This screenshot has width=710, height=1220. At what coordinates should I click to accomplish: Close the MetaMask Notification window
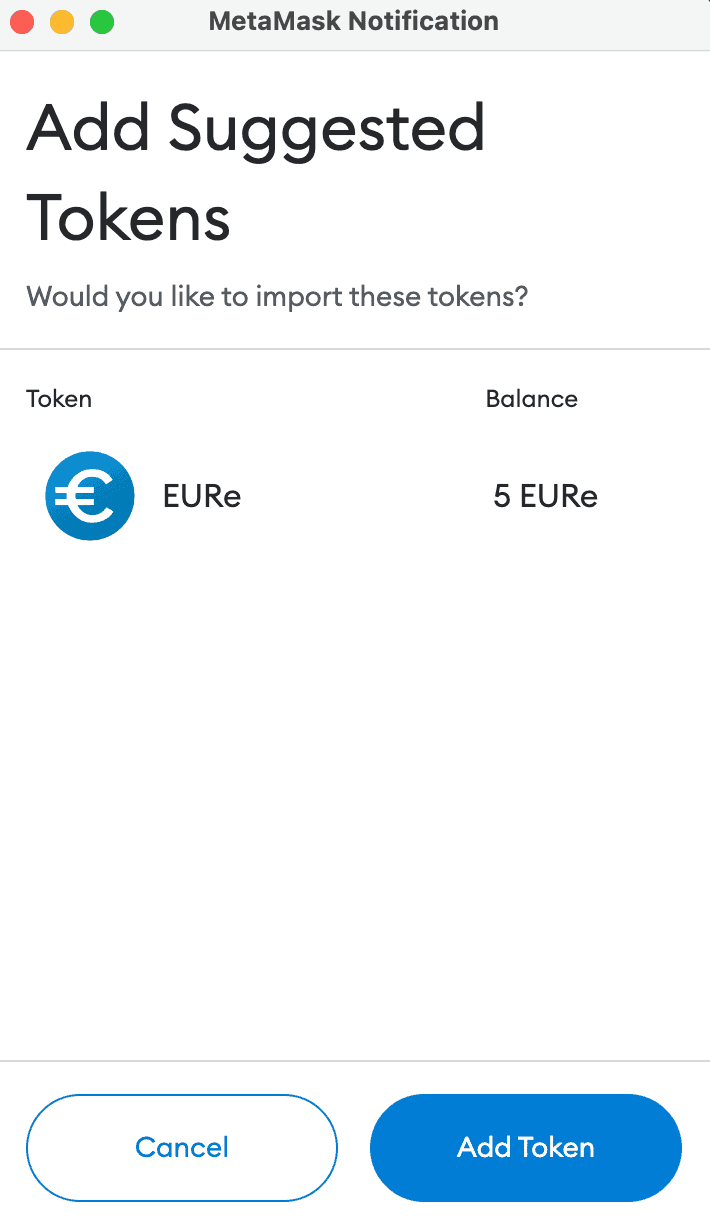point(22,22)
